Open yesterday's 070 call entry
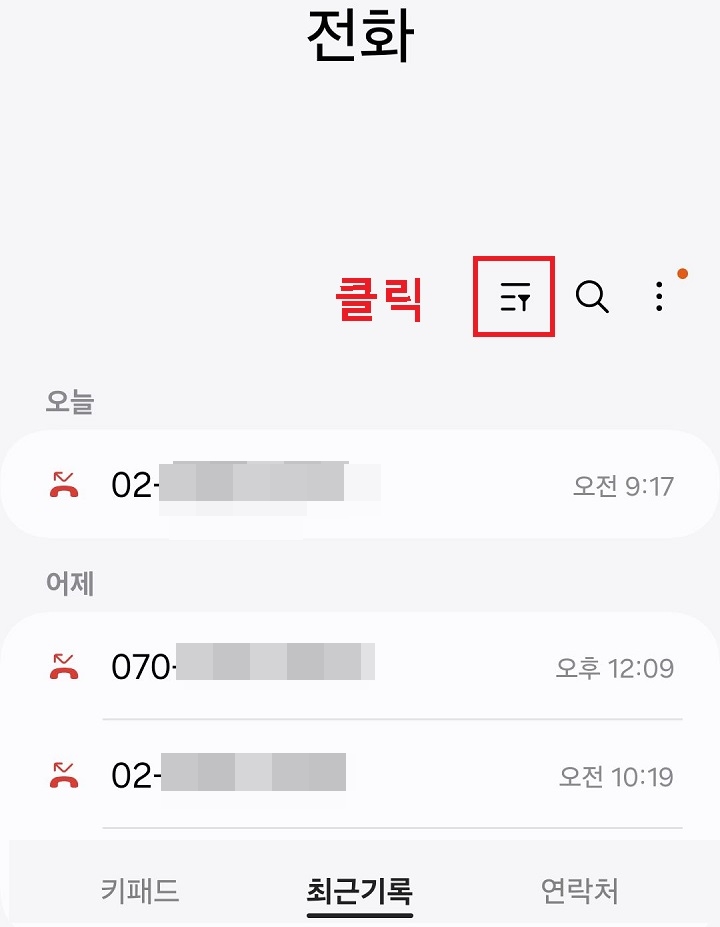 point(300,667)
